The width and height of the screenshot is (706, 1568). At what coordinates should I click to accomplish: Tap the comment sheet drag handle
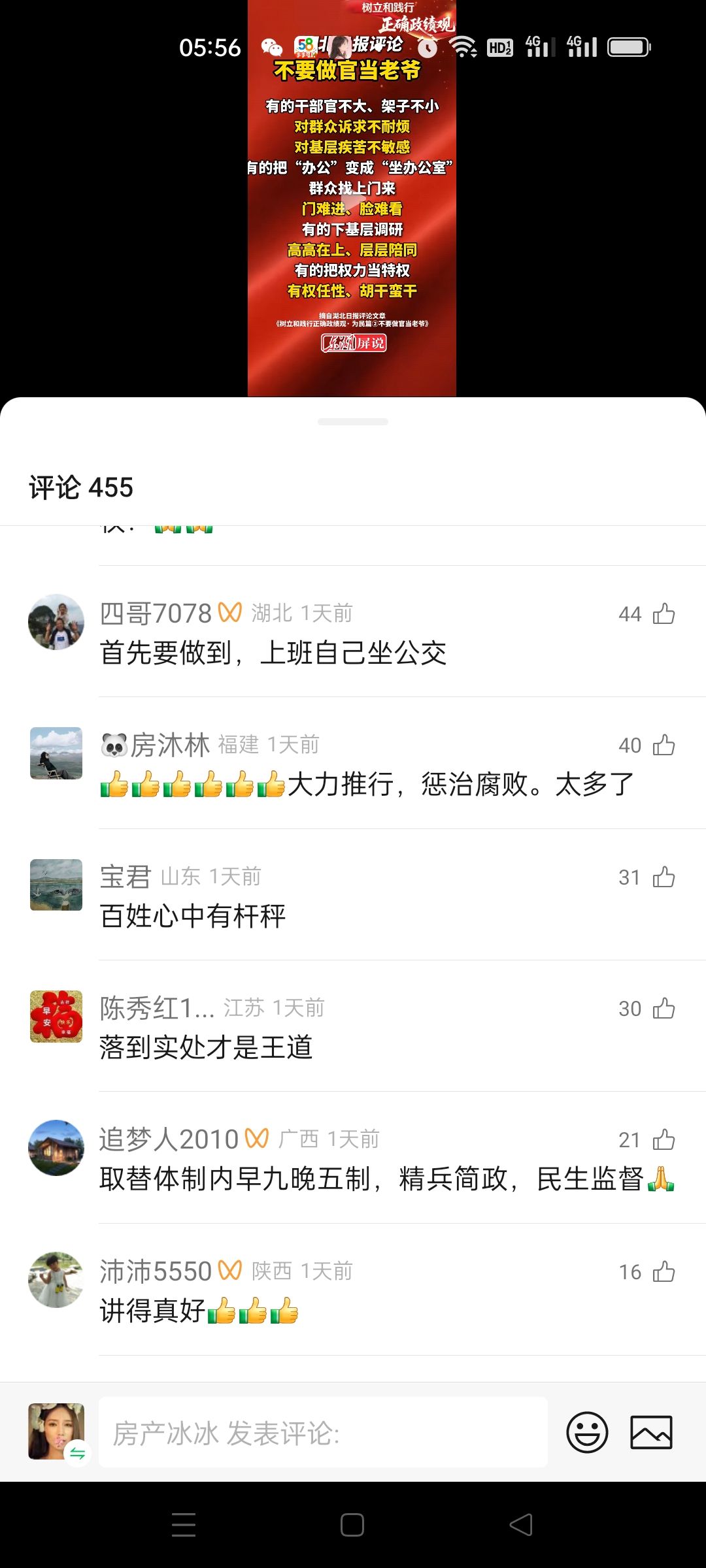click(x=353, y=422)
